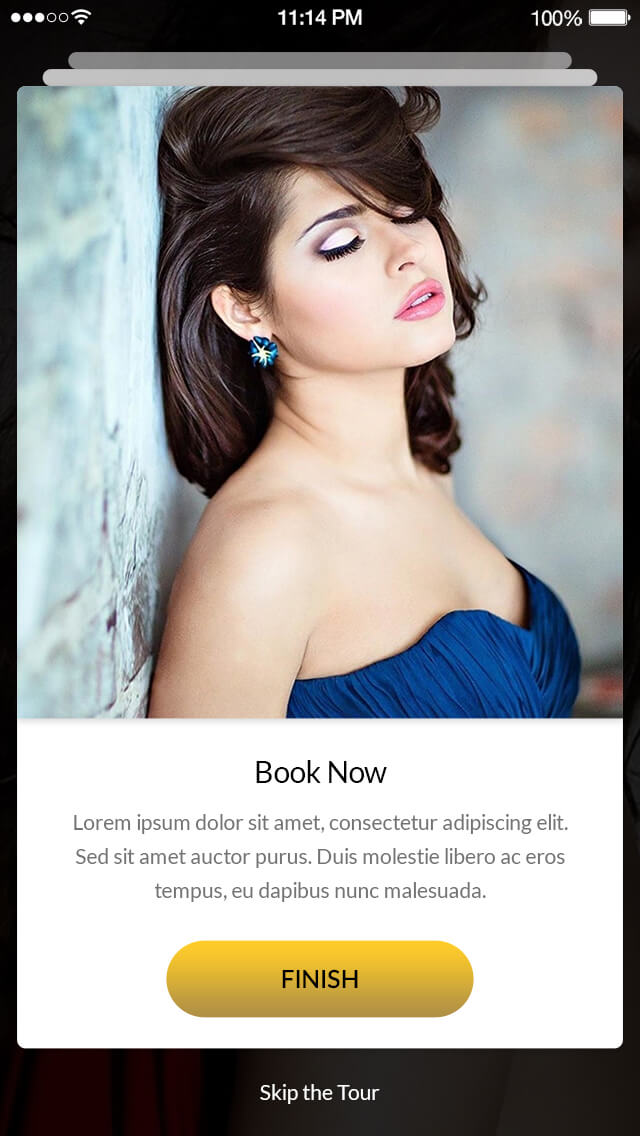Screen dimensions: 640x1136
Task: Tap the FINISH button
Action: [319, 979]
